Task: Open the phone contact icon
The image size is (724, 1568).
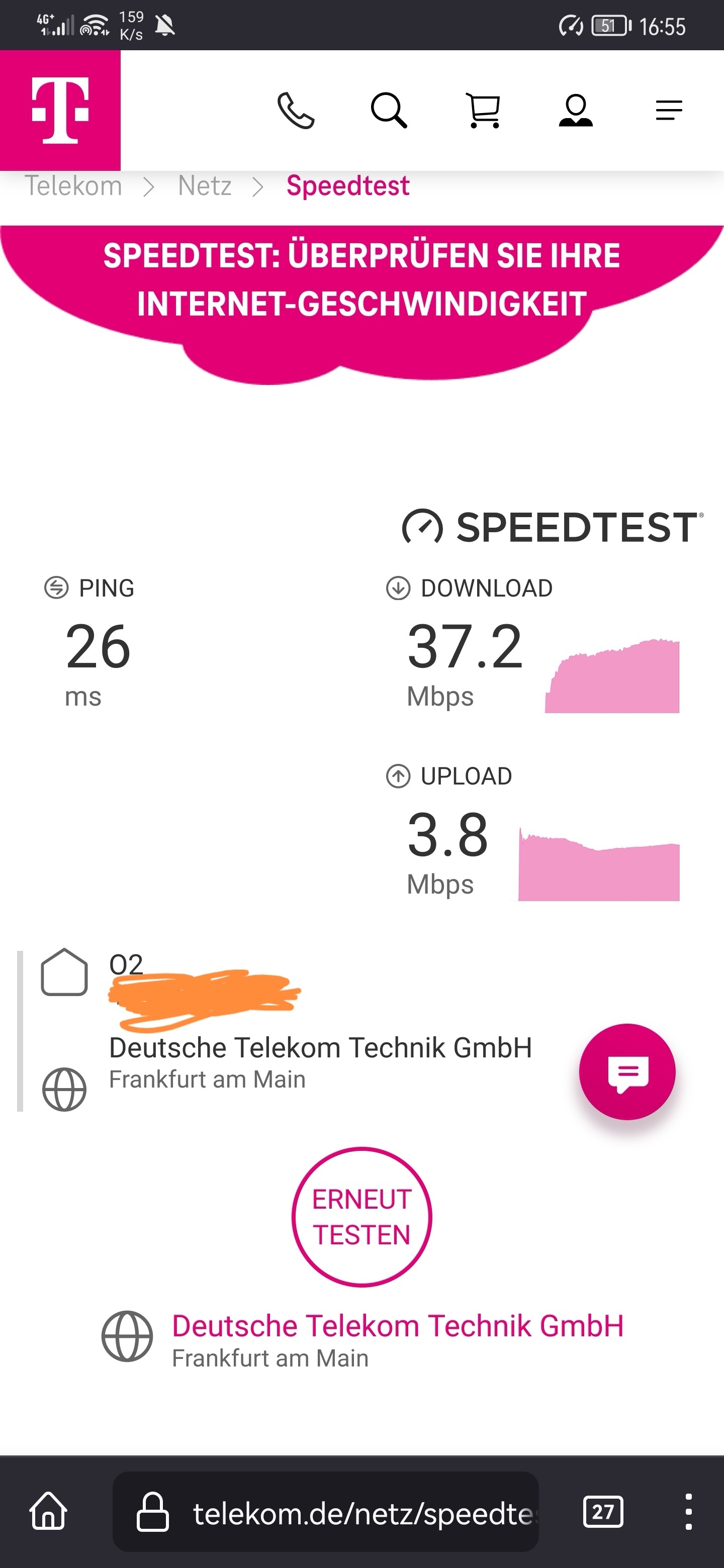Action: pyautogui.click(x=296, y=110)
